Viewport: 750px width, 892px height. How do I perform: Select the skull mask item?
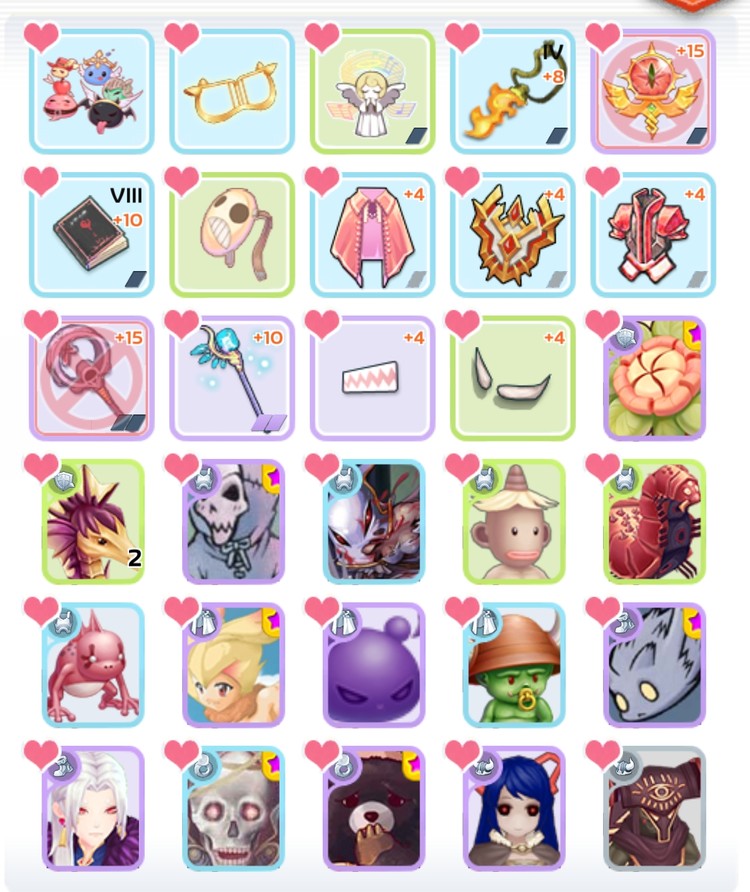232,235
